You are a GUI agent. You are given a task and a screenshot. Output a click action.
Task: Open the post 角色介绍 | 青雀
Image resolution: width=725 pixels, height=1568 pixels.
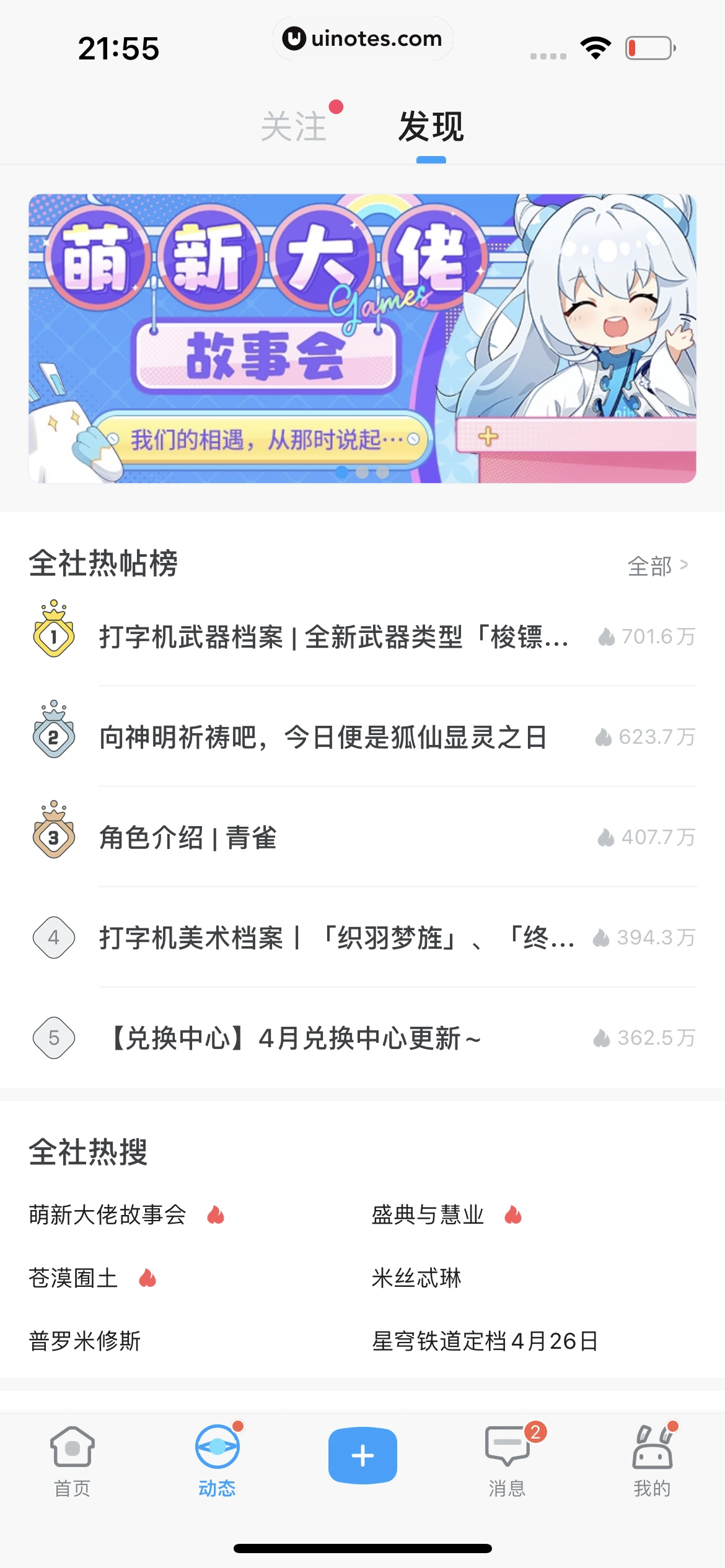point(188,837)
